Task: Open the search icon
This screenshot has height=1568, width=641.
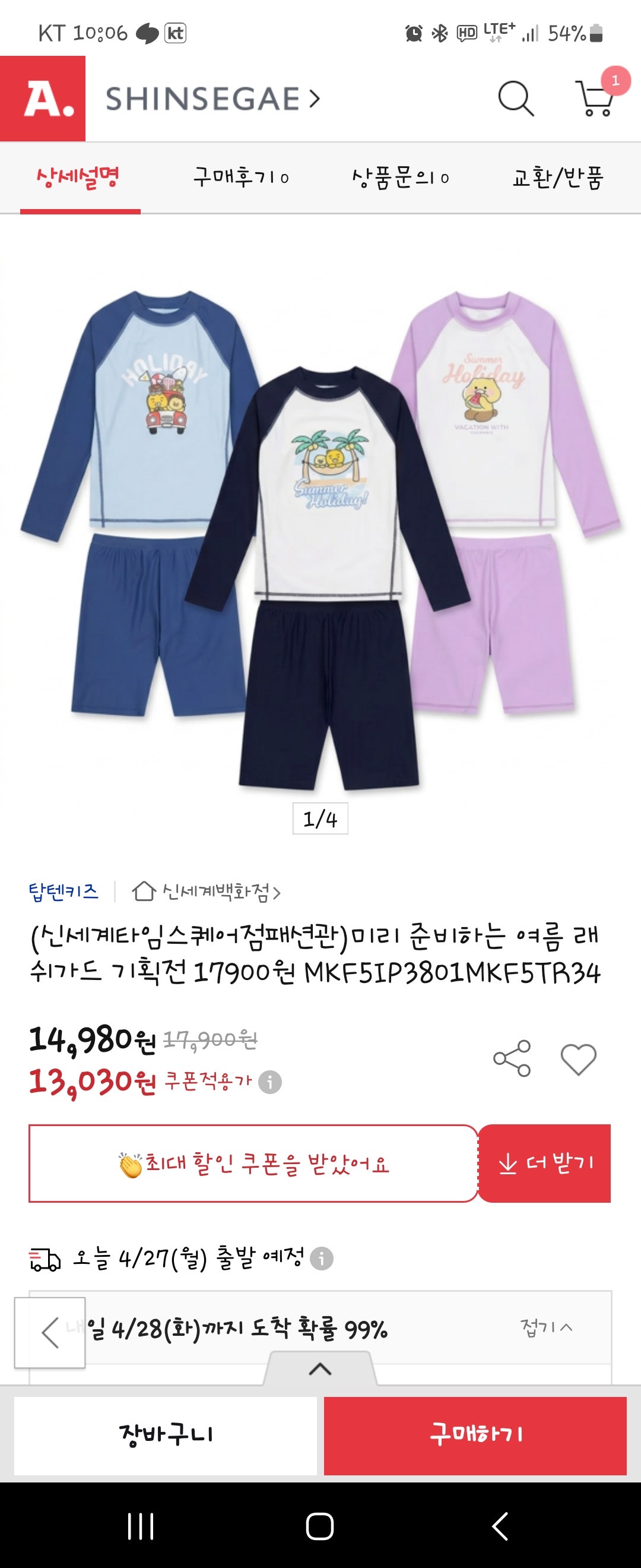Action: coord(516,99)
